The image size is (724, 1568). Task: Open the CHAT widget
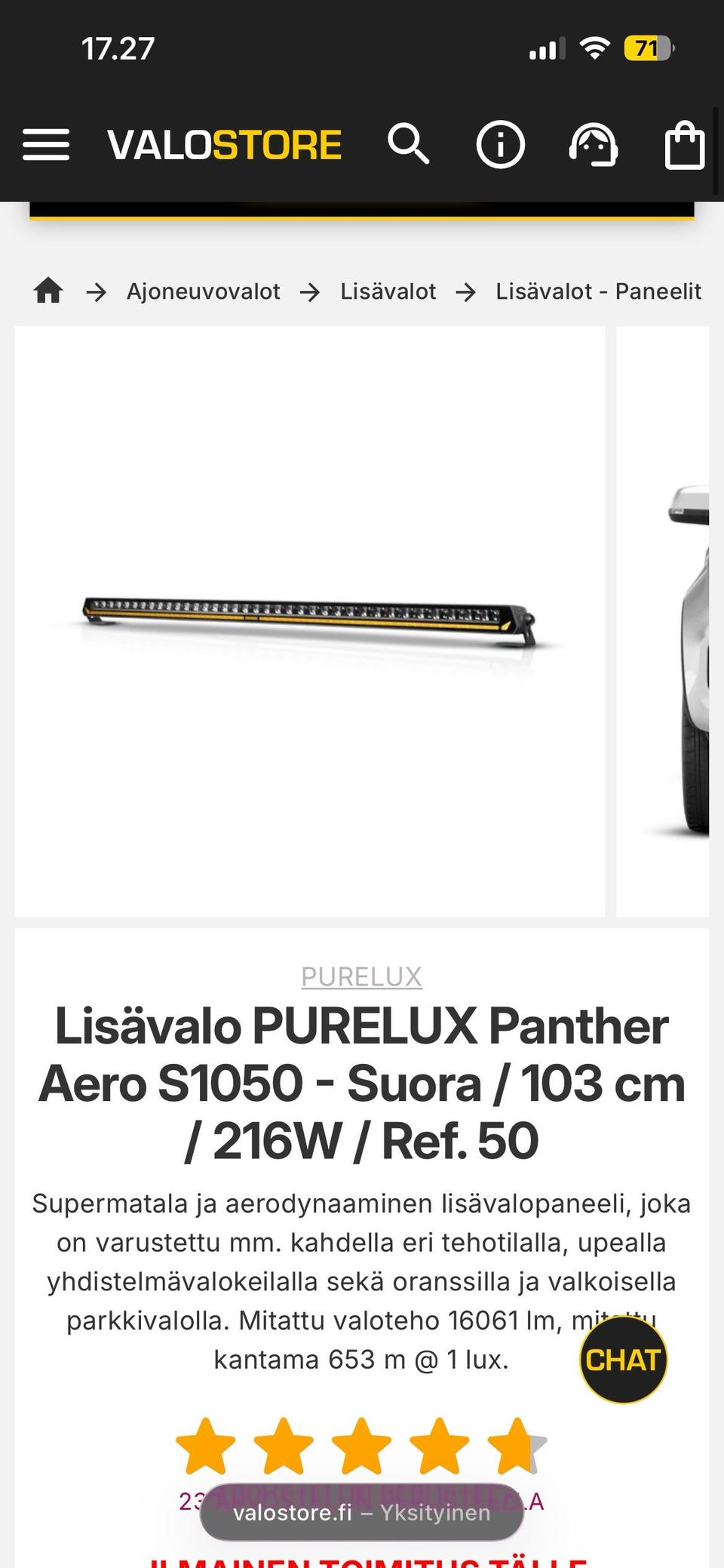click(624, 1360)
